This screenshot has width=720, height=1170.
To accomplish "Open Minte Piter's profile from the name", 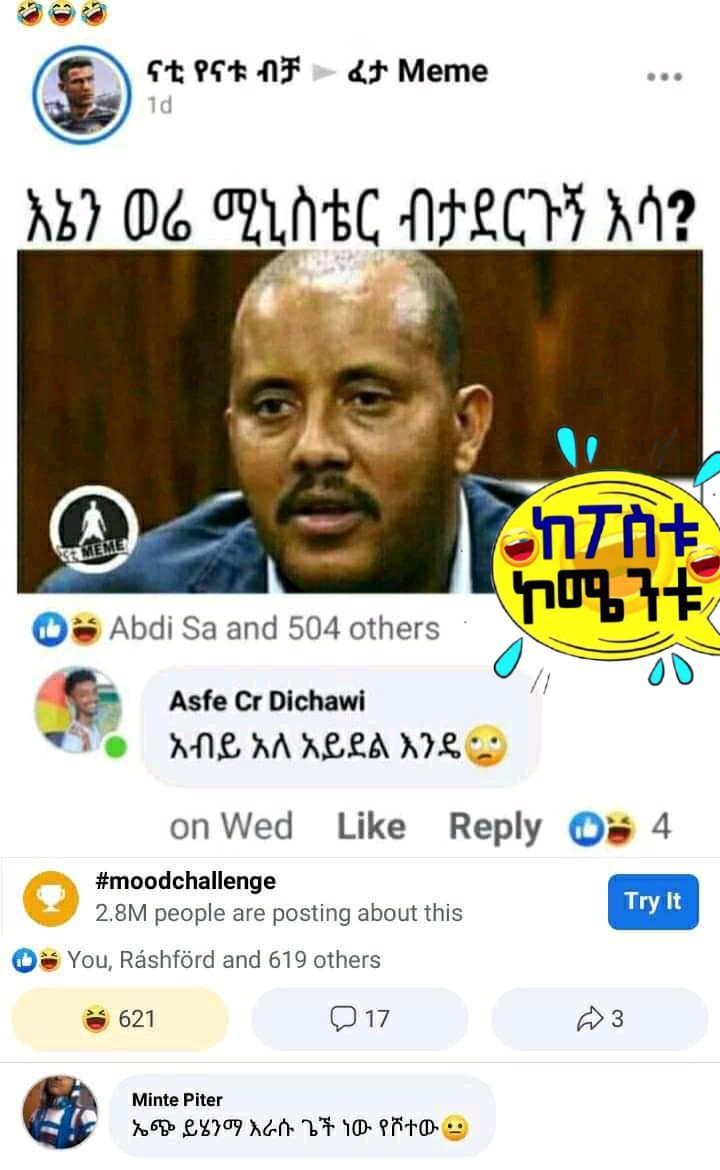I will [177, 1099].
